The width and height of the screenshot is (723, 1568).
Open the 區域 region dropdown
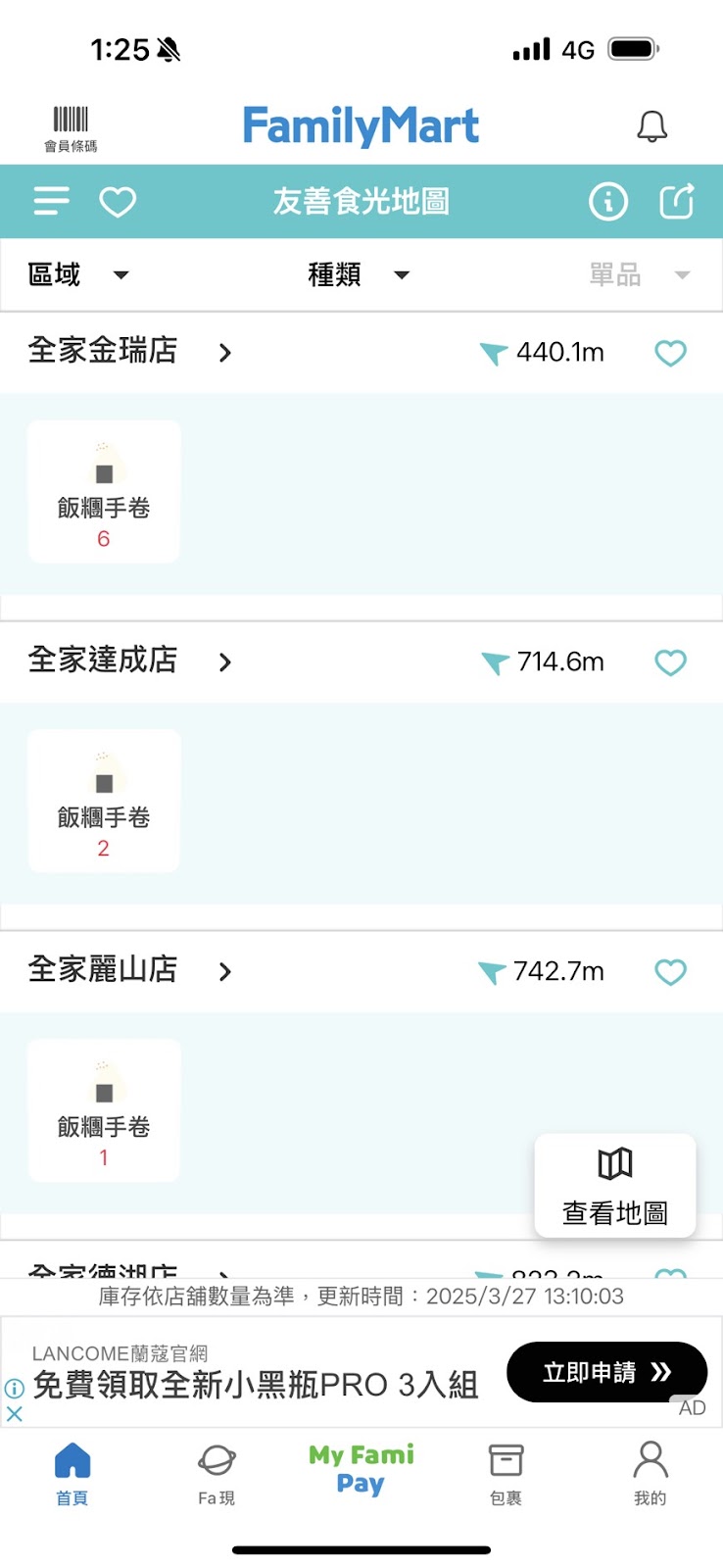(78, 274)
